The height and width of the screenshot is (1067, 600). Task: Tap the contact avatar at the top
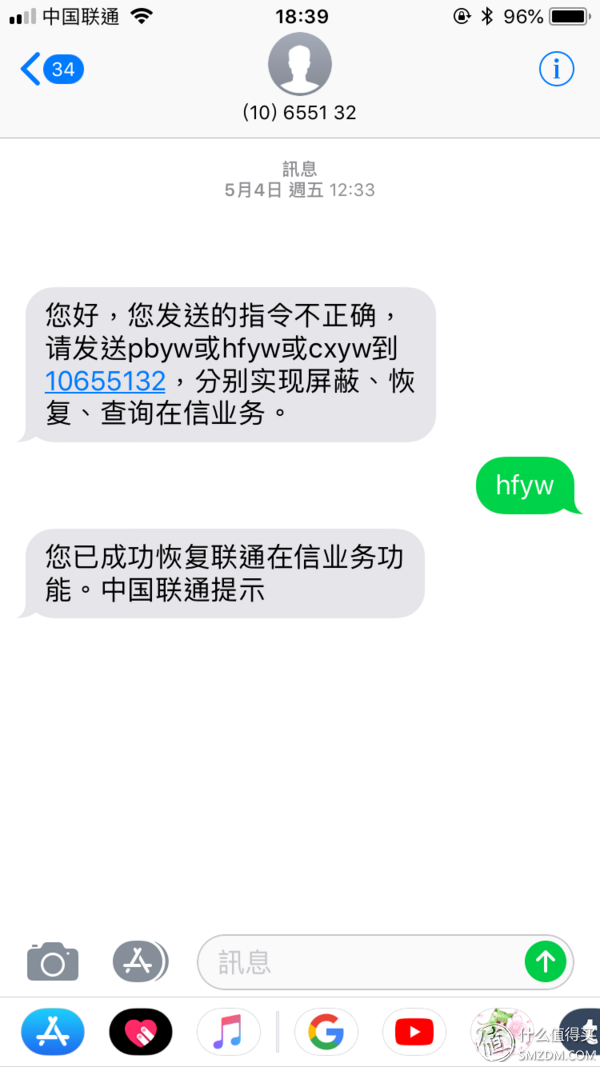click(x=299, y=63)
